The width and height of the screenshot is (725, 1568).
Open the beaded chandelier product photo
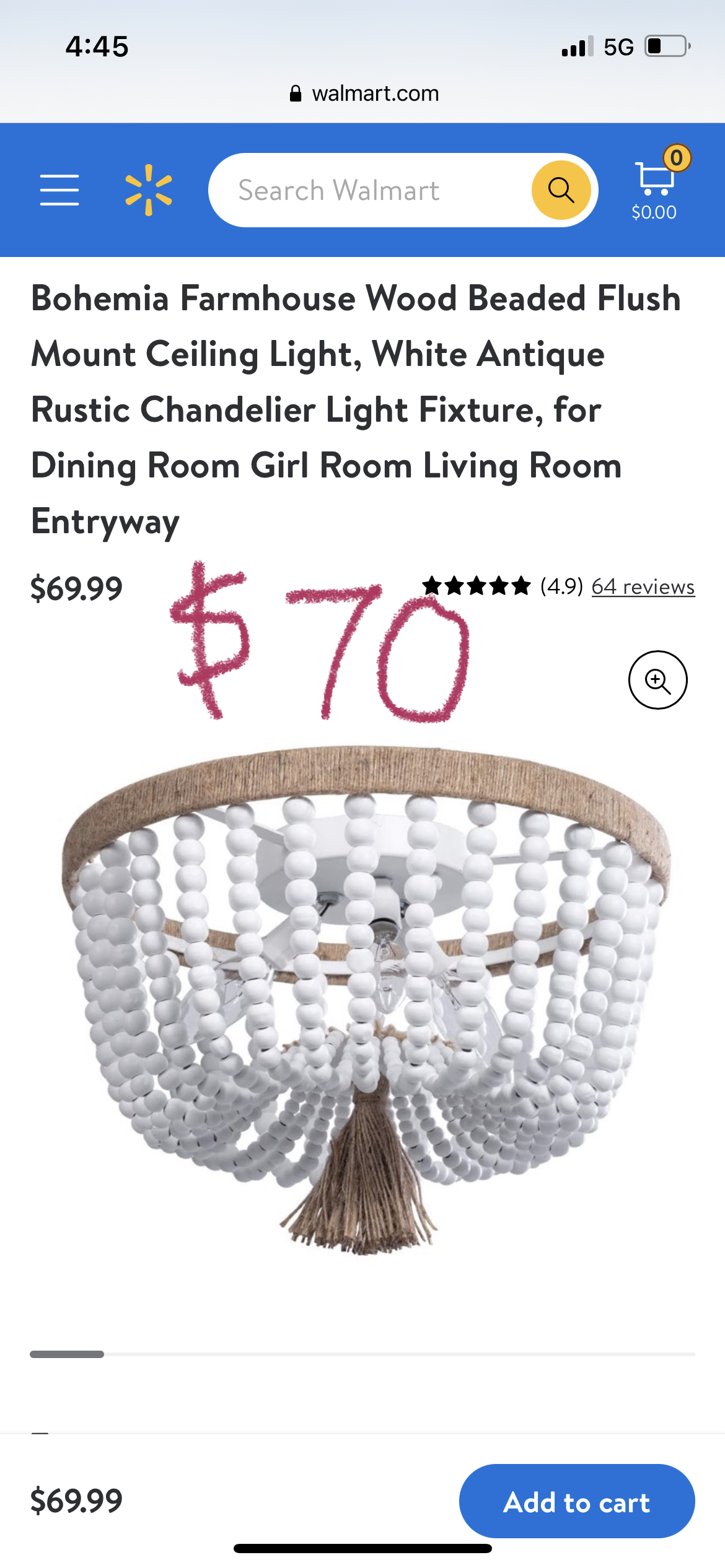366,997
